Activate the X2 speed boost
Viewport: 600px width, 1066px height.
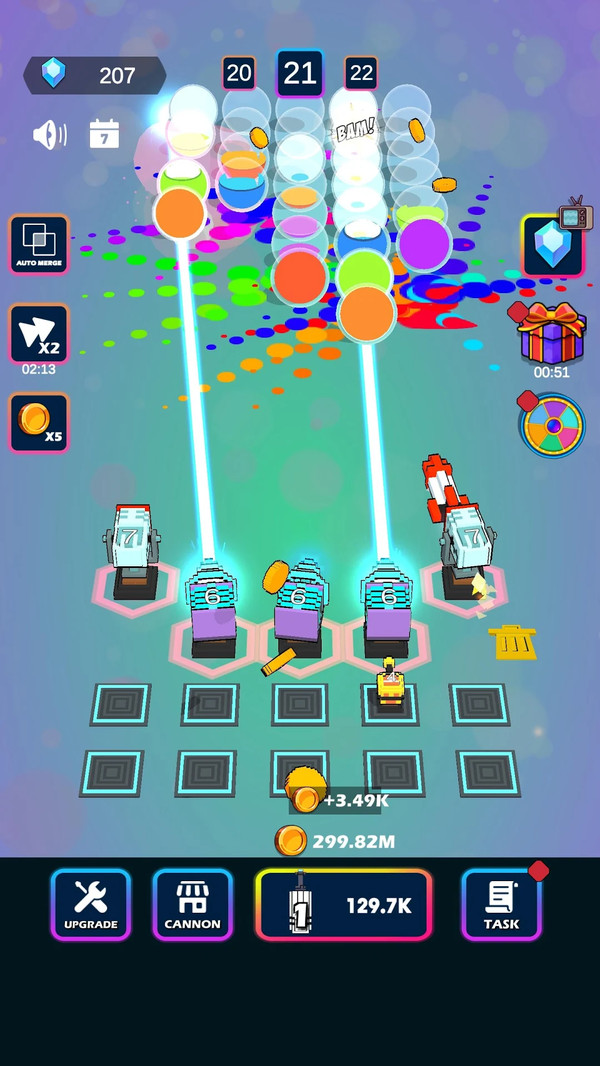coord(39,334)
